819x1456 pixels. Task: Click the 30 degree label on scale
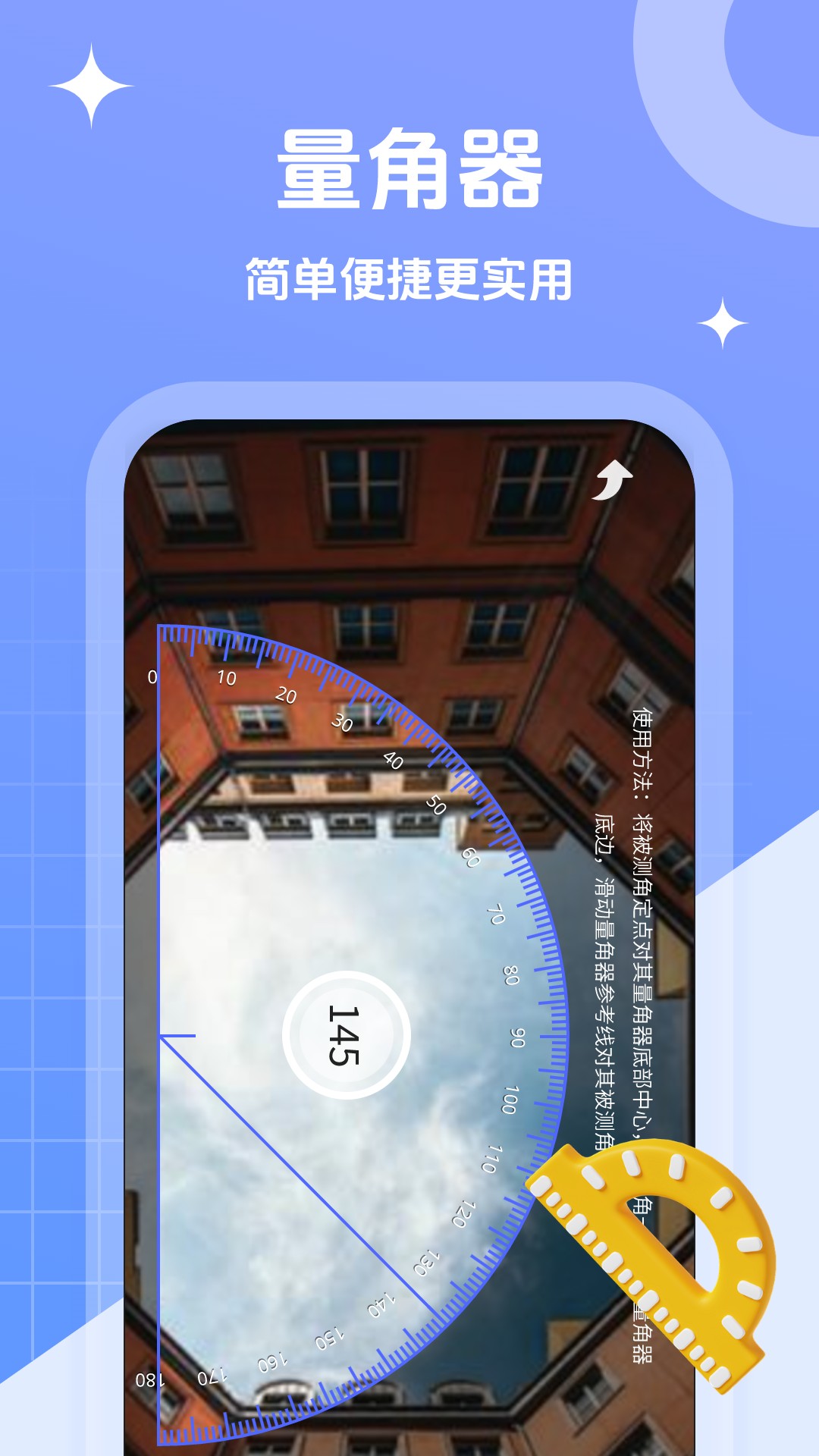(x=343, y=723)
